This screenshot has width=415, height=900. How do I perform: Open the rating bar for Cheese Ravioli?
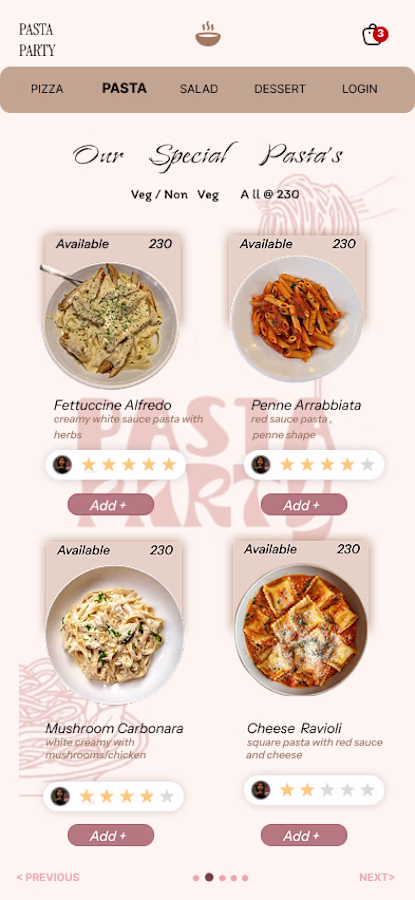(314, 790)
